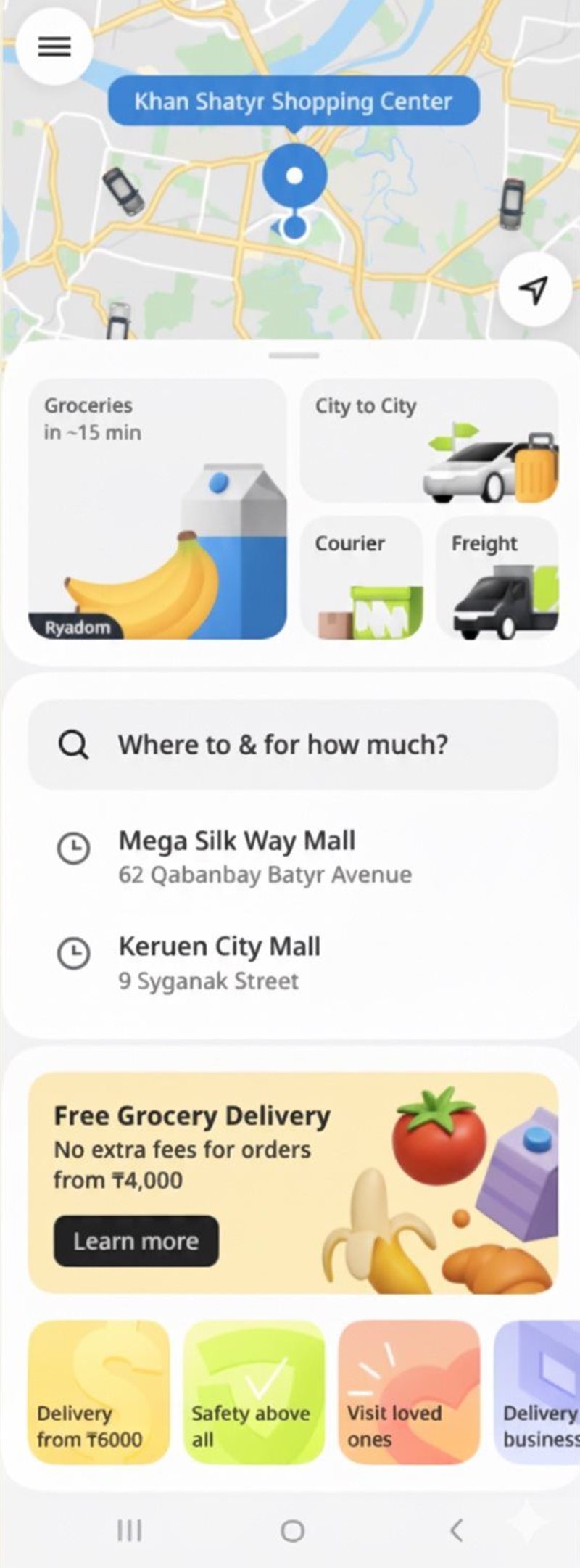
Task: Tap Learn more on grocery delivery banner
Action: (x=136, y=1241)
